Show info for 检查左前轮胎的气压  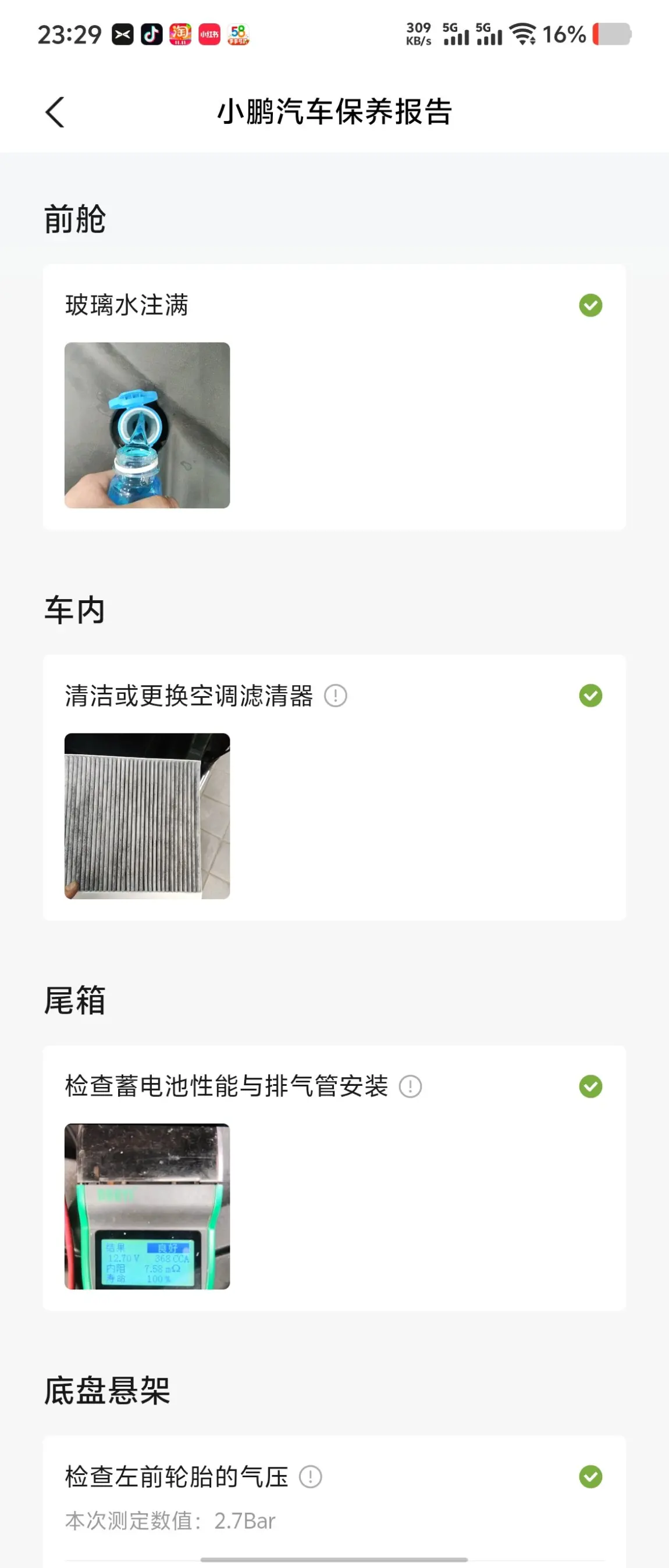311,1477
